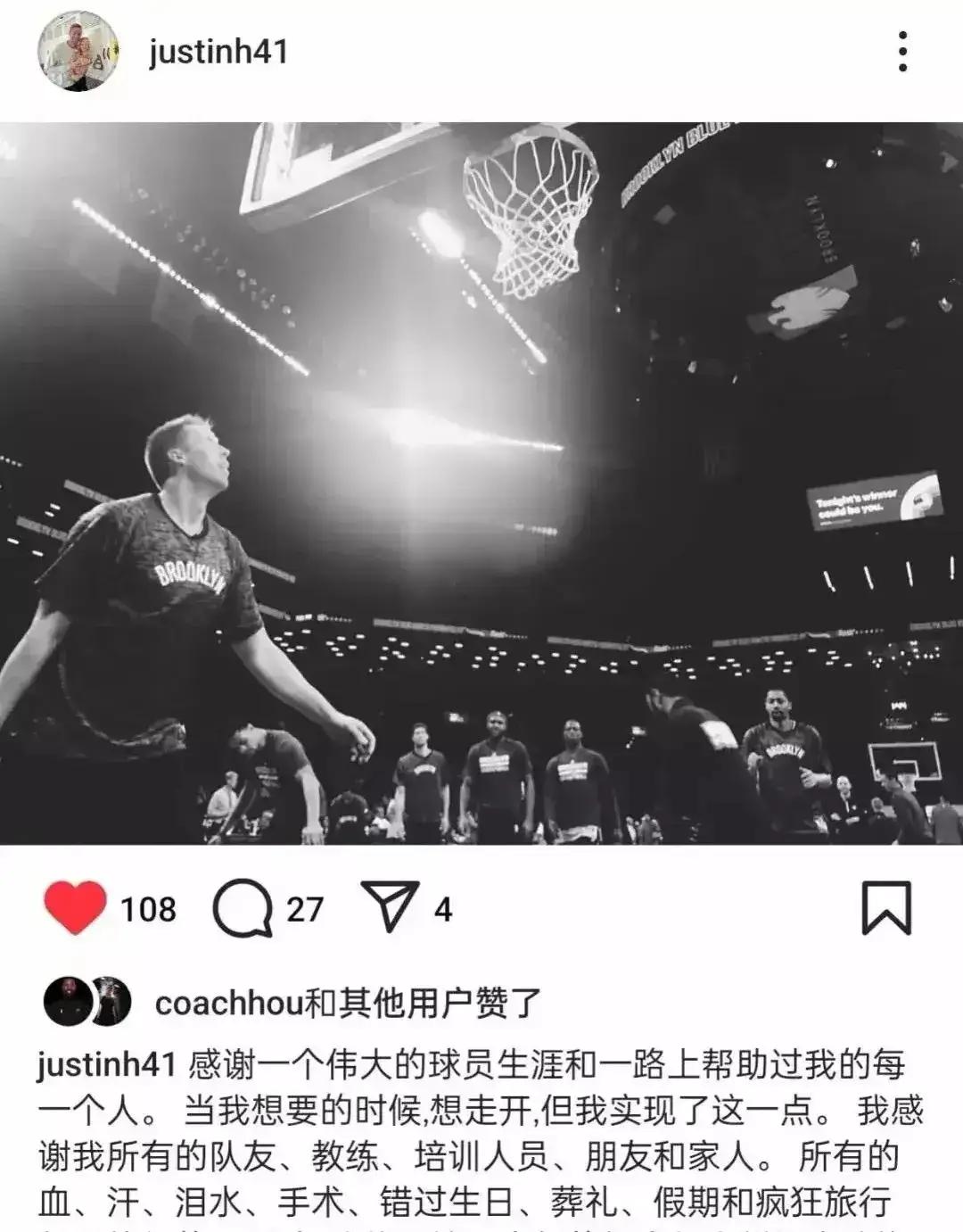The width and height of the screenshot is (963, 1232).
Task: Open the post's three-dot overflow menu
Action: (x=902, y=52)
